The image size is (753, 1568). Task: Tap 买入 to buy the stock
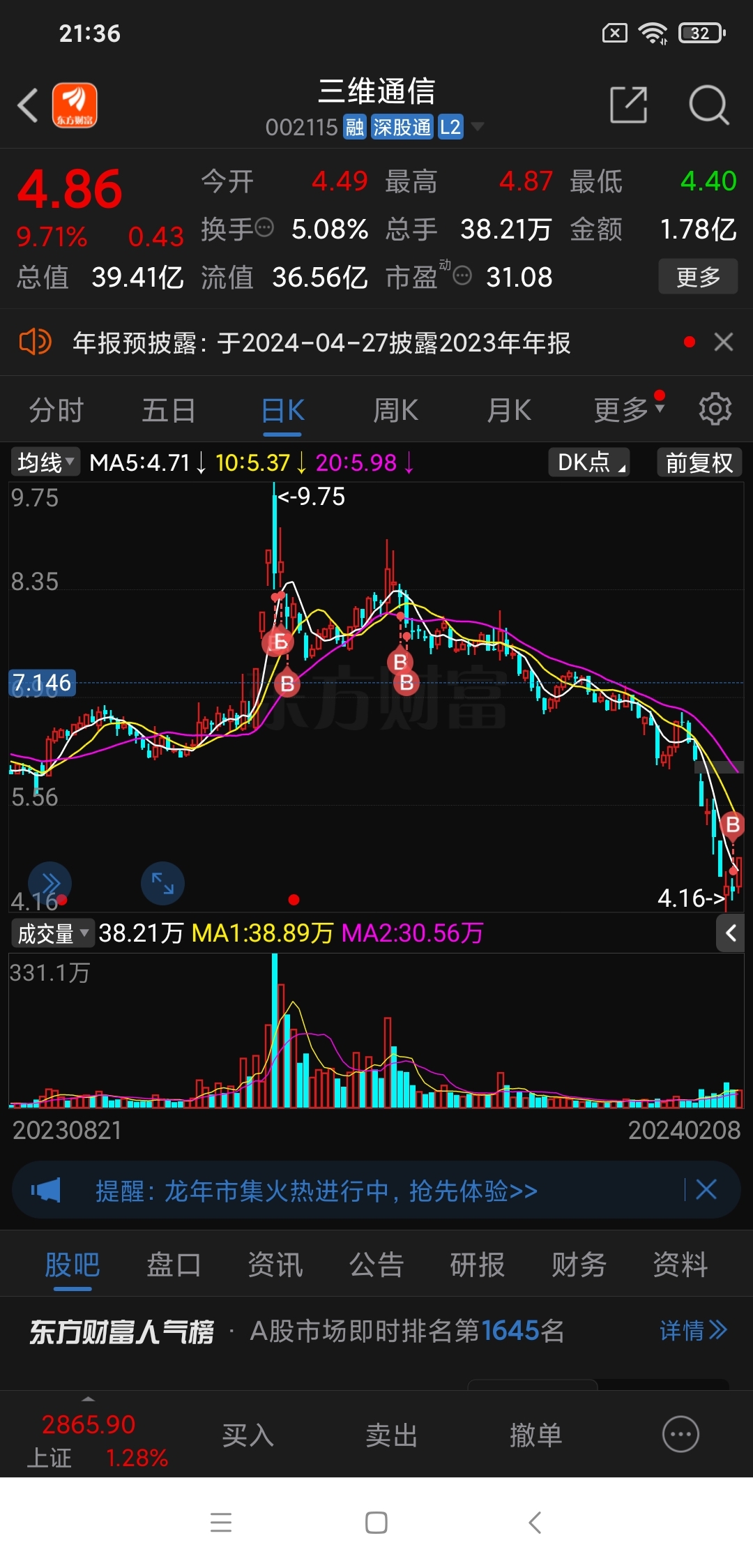click(x=248, y=1435)
